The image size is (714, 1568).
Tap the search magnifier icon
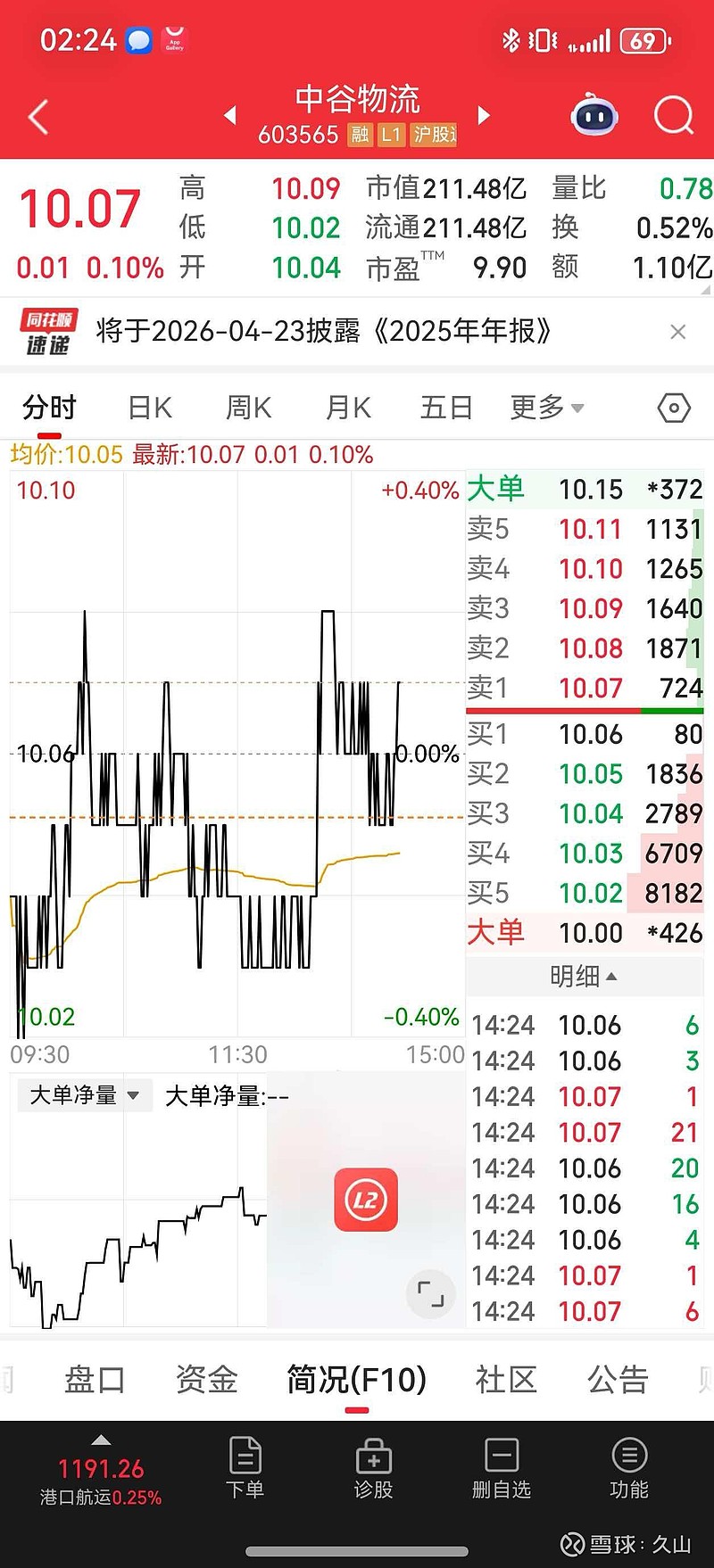(x=675, y=116)
